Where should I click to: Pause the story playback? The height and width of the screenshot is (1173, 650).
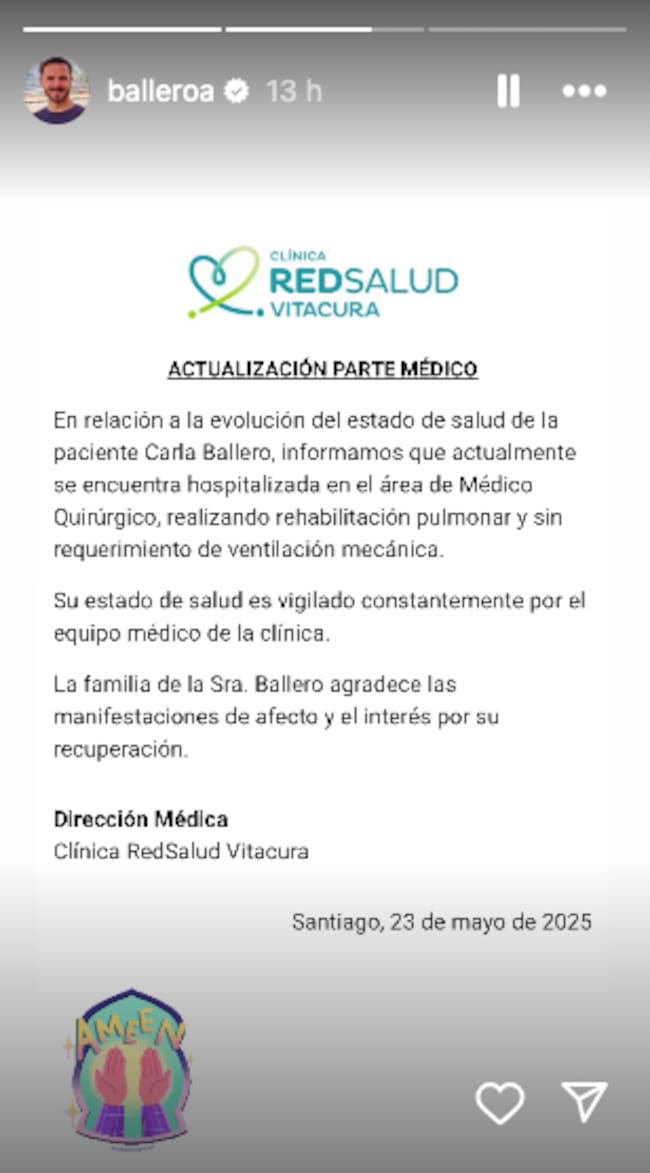(508, 91)
